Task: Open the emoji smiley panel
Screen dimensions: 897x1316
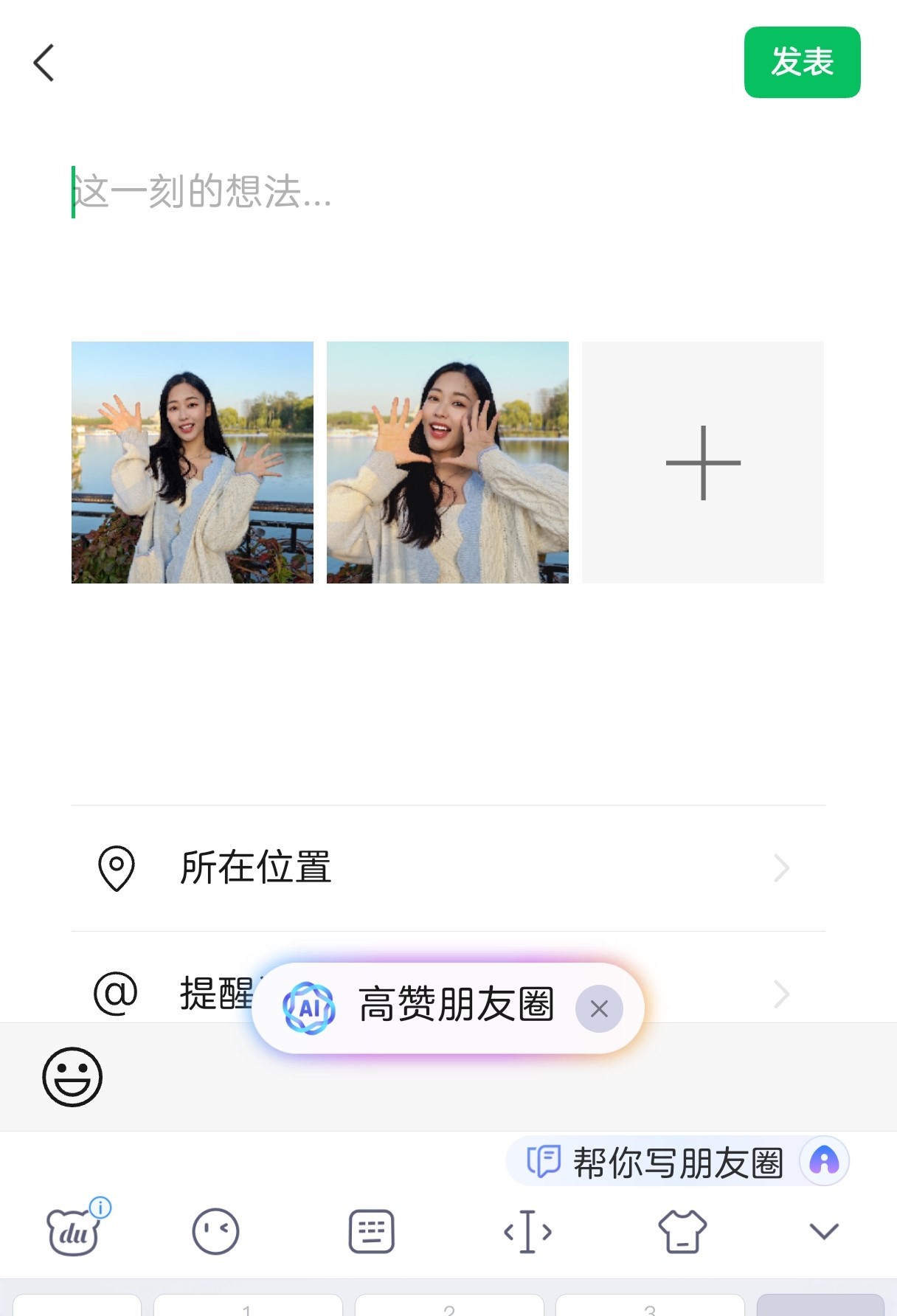Action: tap(72, 1077)
